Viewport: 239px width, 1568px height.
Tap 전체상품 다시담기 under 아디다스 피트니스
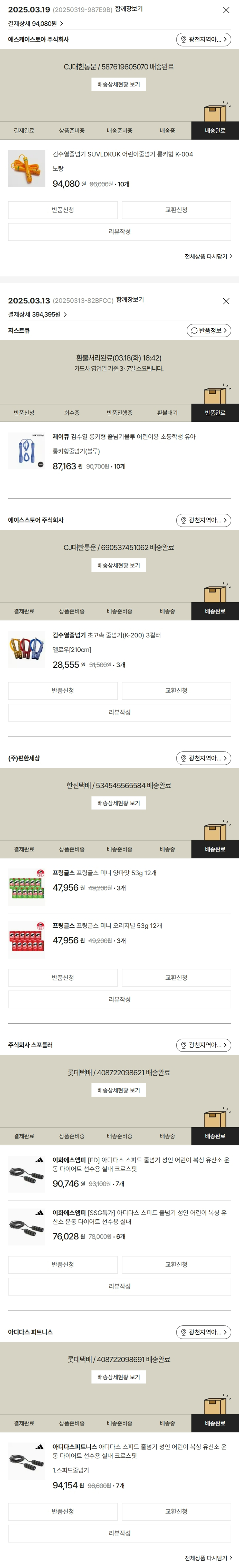(208, 1558)
